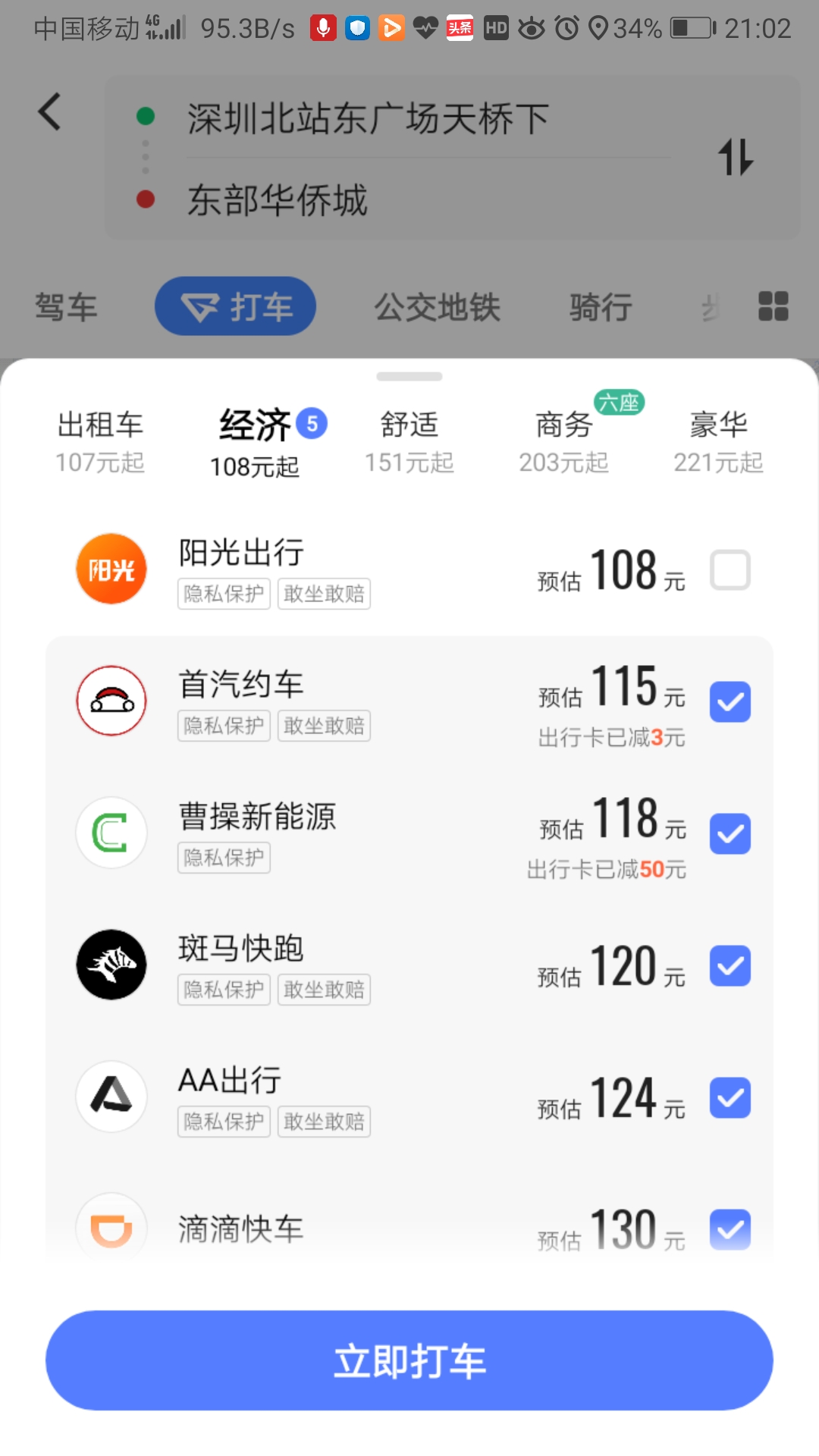This screenshot has width=819, height=1456.
Task: Switch to the 骑行 tab
Action: coord(601,307)
